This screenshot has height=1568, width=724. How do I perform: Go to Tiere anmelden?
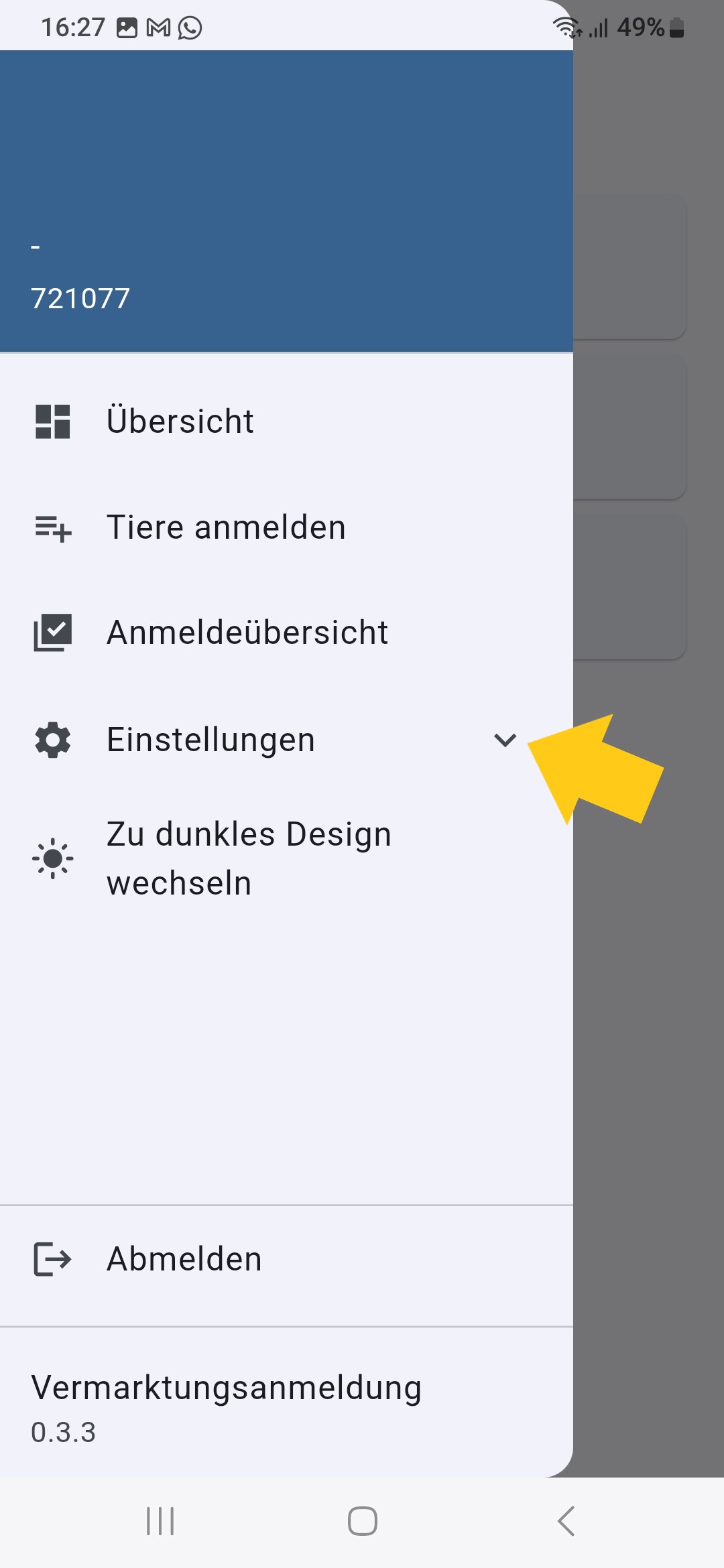click(x=286, y=527)
